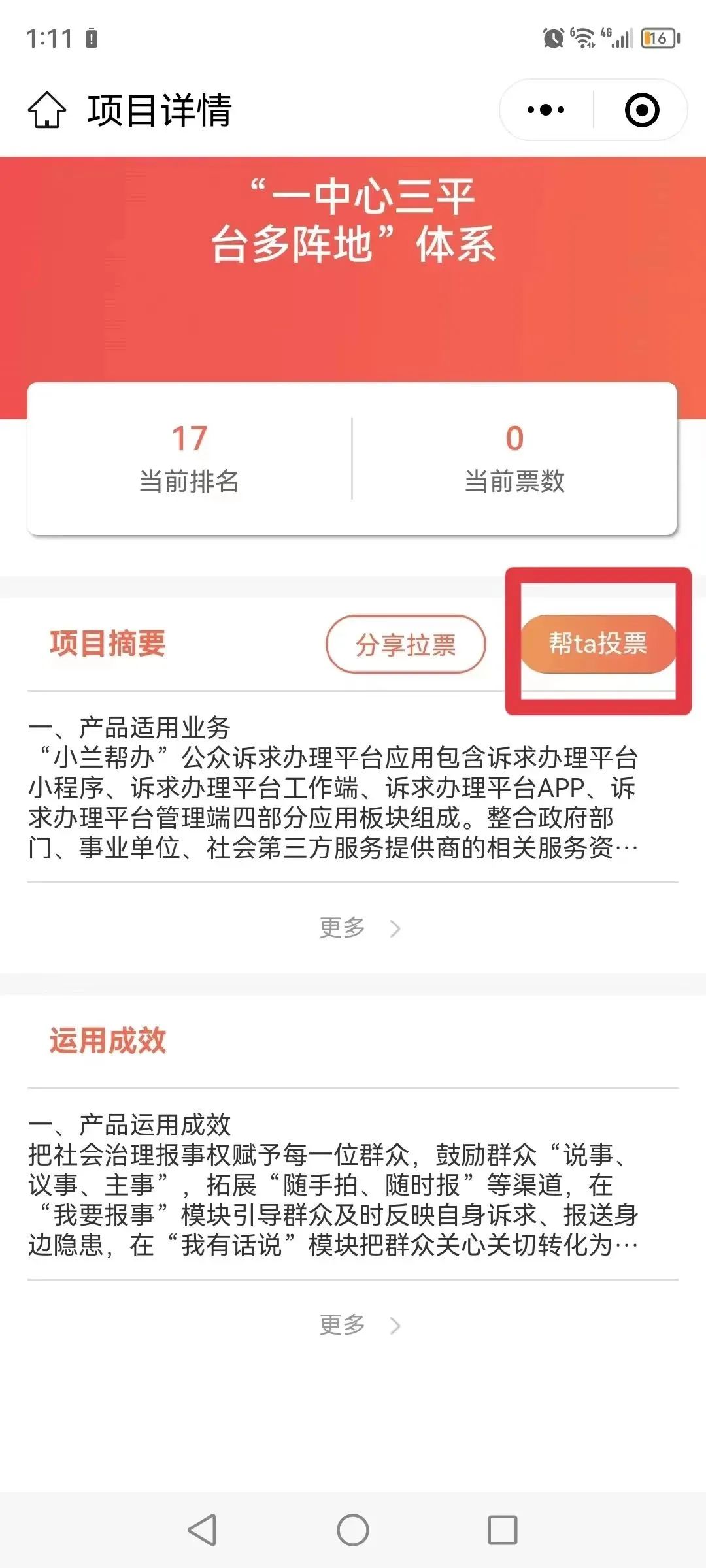Tap the 帮ta投票 voting button
The image size is (706, 1568).
[597, 644]
